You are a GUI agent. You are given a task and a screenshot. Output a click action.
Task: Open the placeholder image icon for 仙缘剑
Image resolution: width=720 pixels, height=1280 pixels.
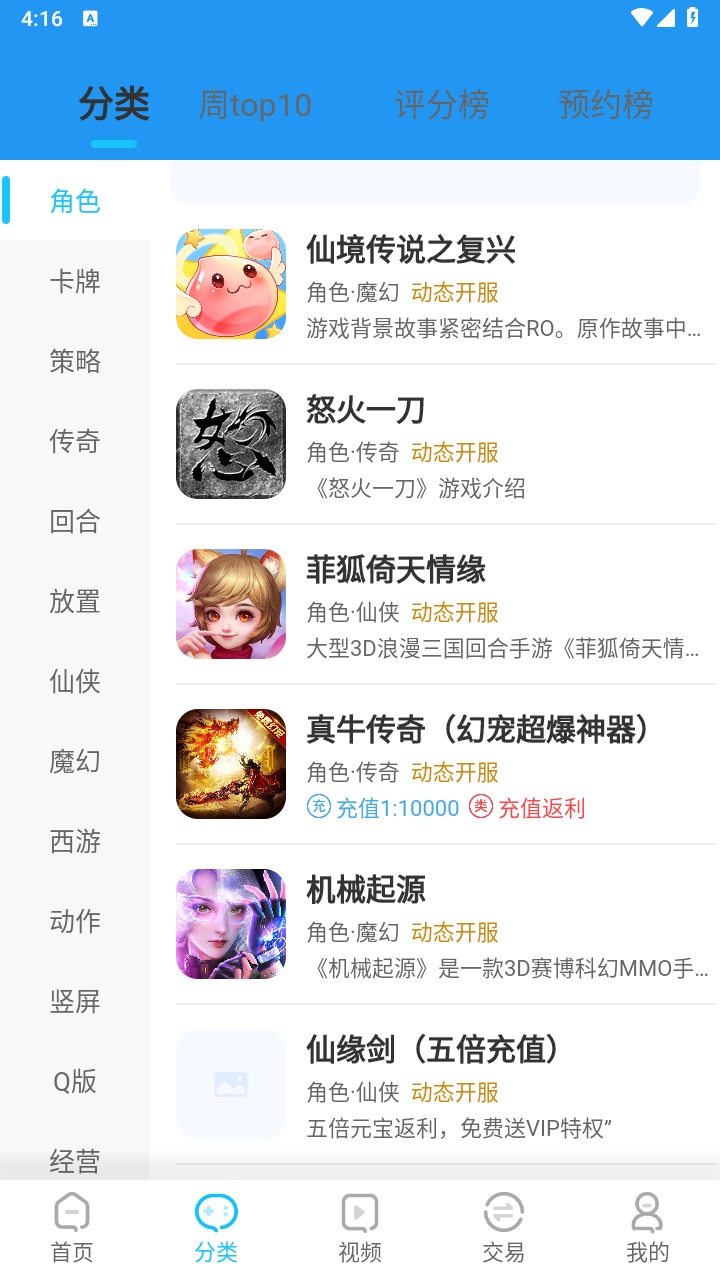(x=230, y=1083)
